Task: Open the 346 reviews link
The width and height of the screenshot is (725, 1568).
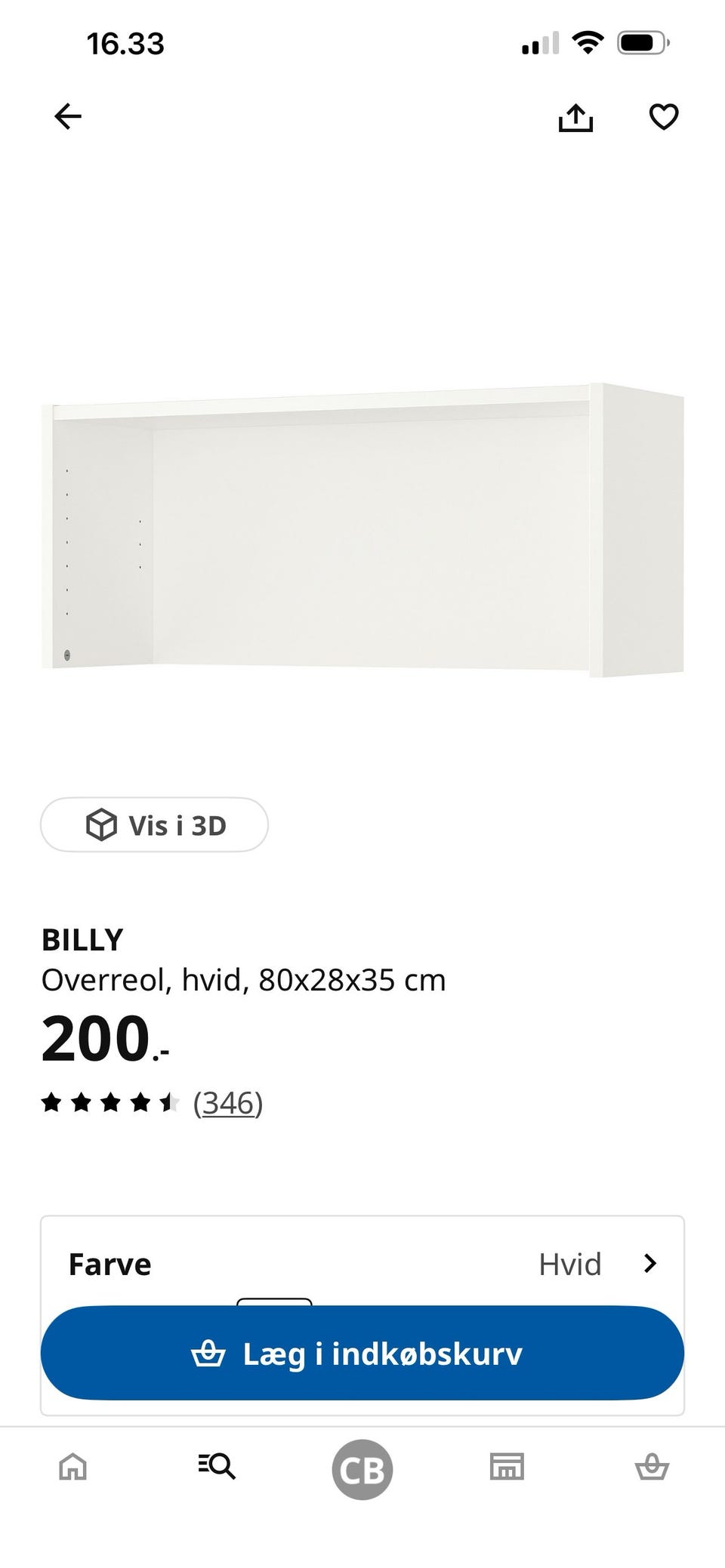Action: (x=228, y=1103)
